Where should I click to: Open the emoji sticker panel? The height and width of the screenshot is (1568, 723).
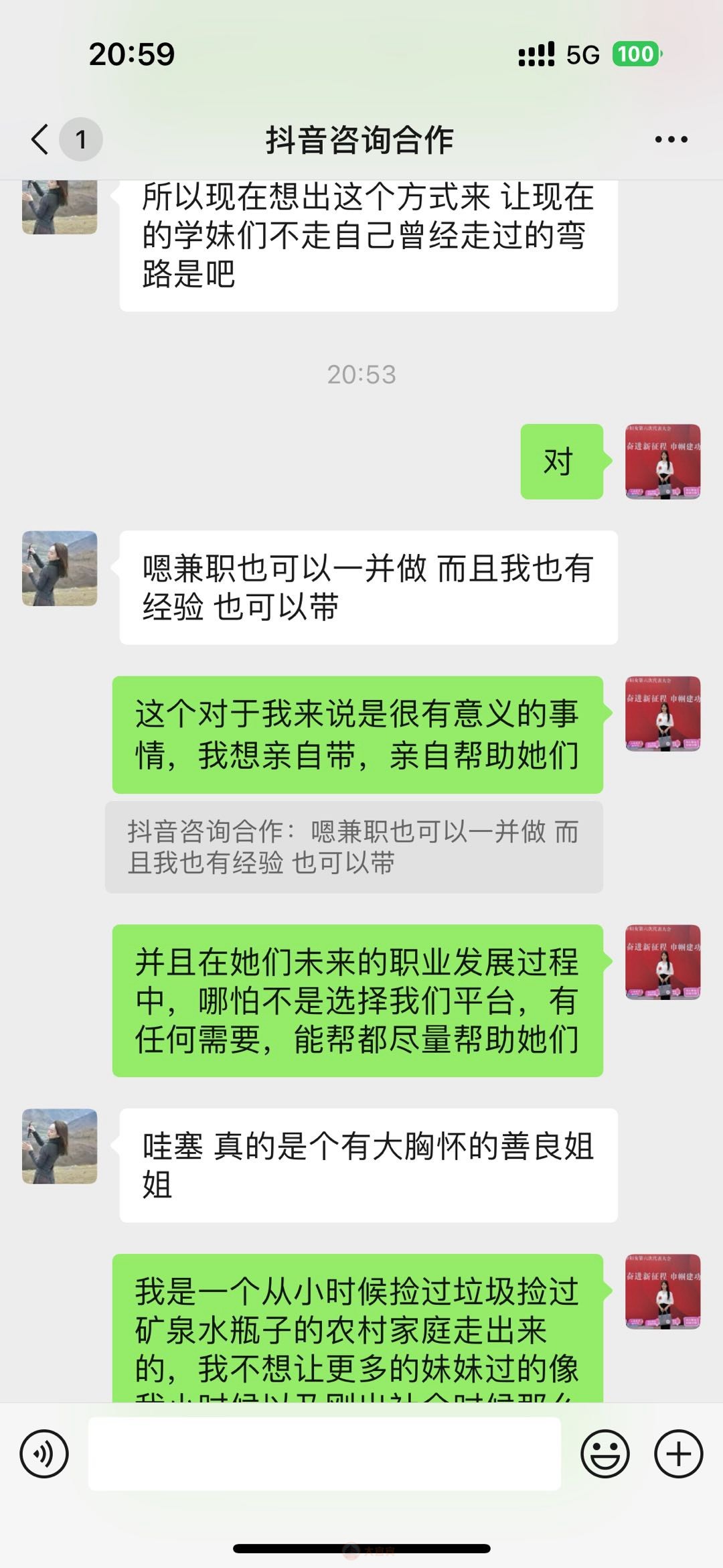(605, 1453)
